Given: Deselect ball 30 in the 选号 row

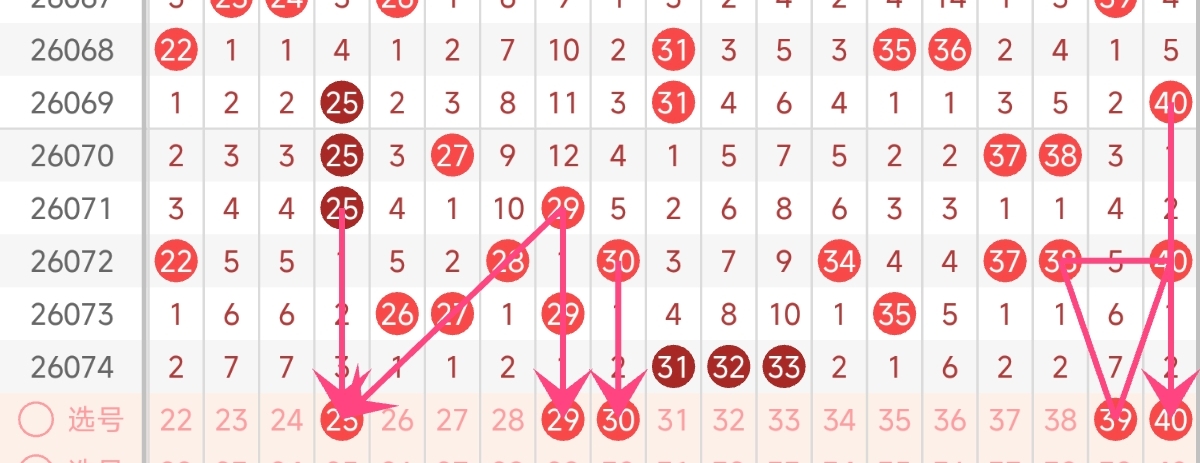Looking at the screenshot, I should pos(619,421).
